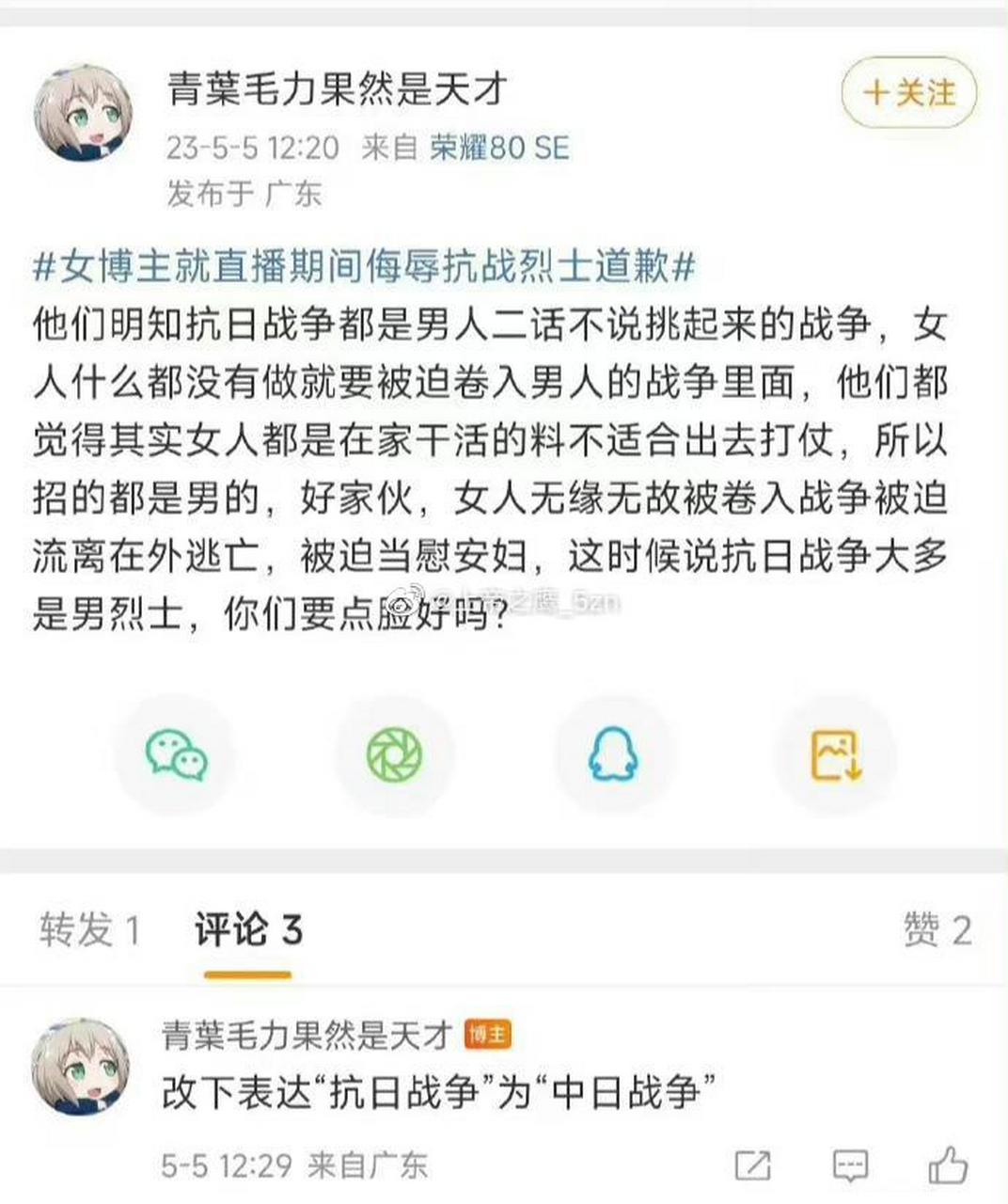Reply using the comment bubble icon

[852, 1164]
